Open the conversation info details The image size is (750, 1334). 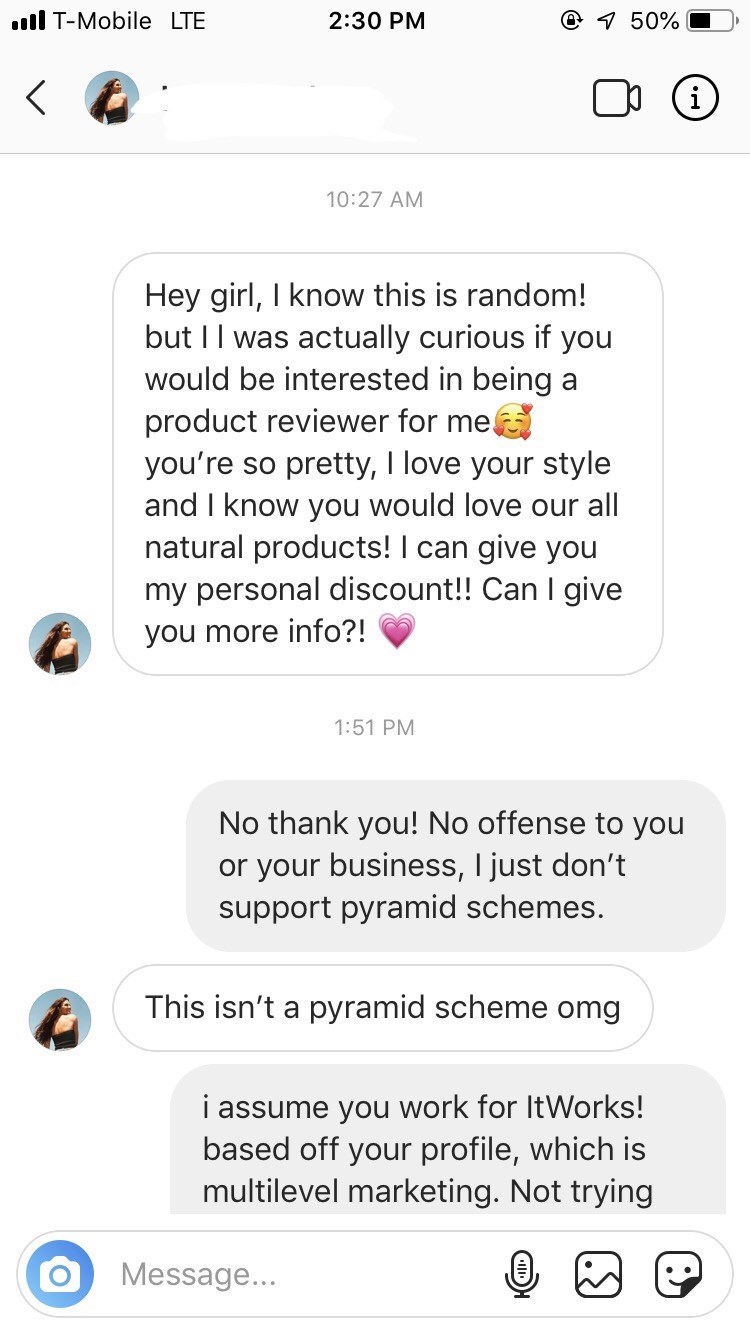pyautogui.click(x=695, y=98)
